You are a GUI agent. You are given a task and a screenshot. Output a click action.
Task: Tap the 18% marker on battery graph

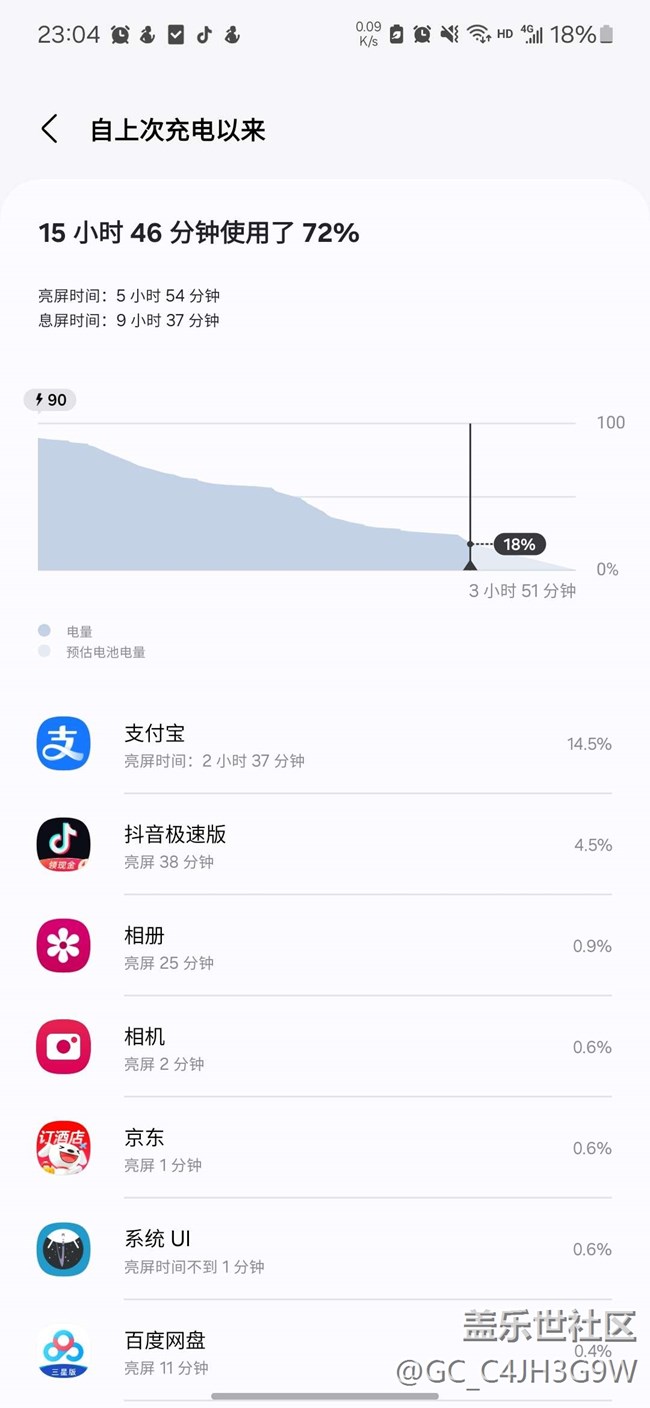519,545
